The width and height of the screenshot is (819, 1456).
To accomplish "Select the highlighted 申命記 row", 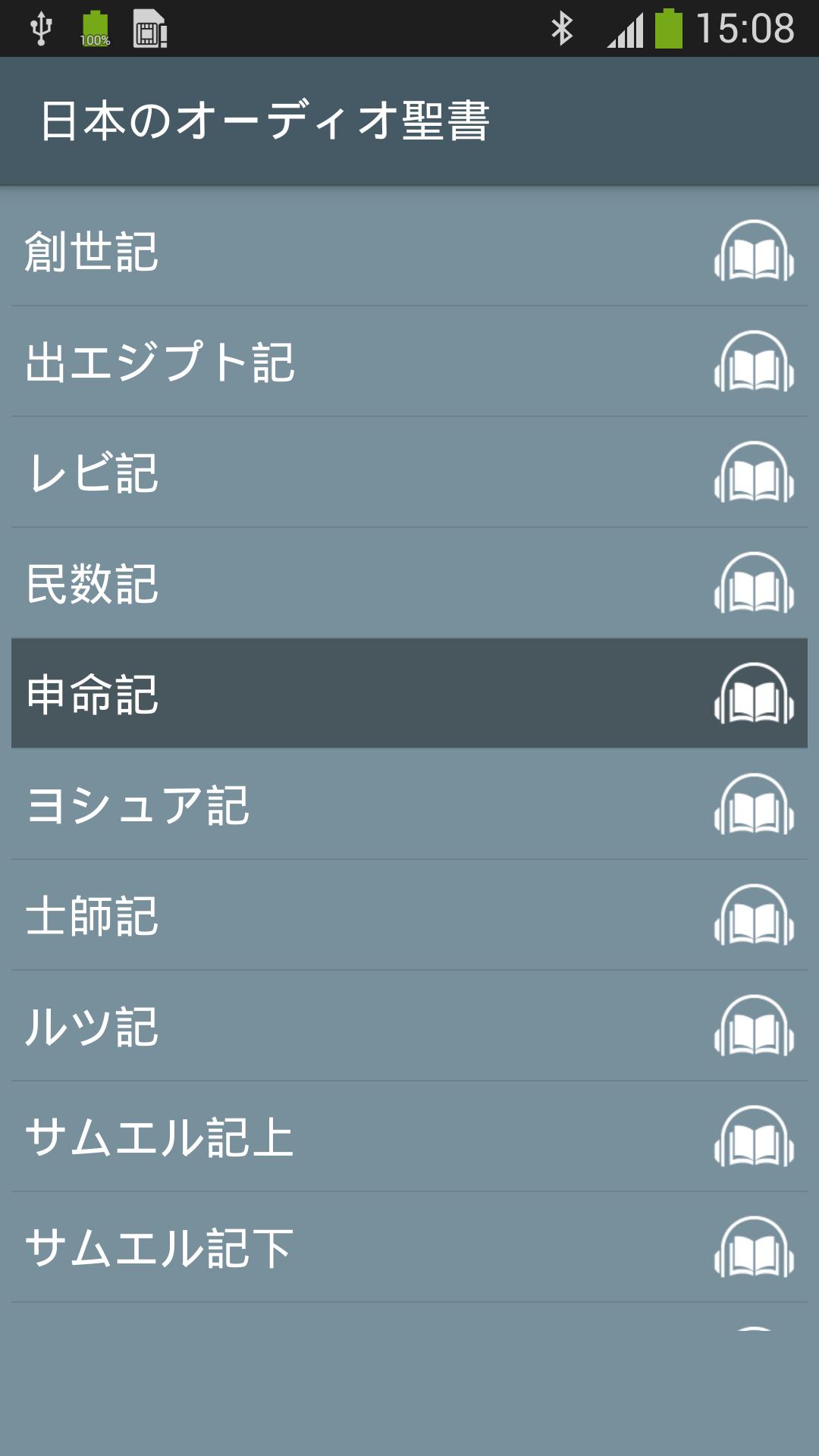I will coord(303,694).
